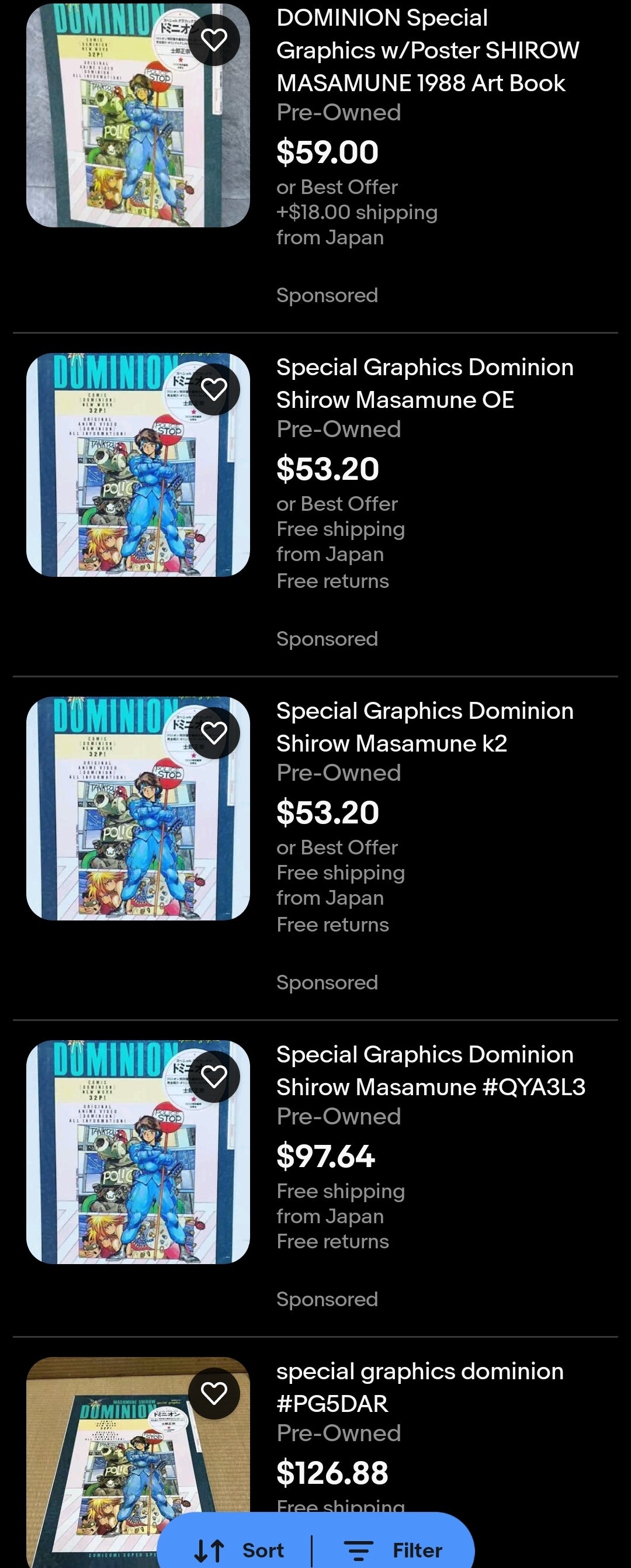Watch the special graphics dominion #PG5DAR item
The width and height of the screenshot is (631, 1568).
214,1393
